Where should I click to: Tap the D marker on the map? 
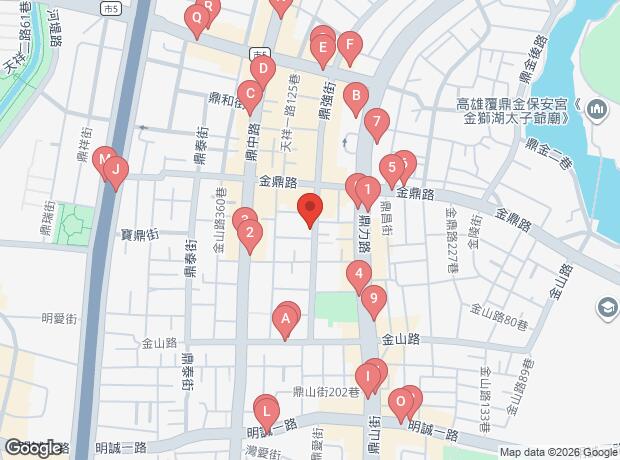[x=262, y=70]
